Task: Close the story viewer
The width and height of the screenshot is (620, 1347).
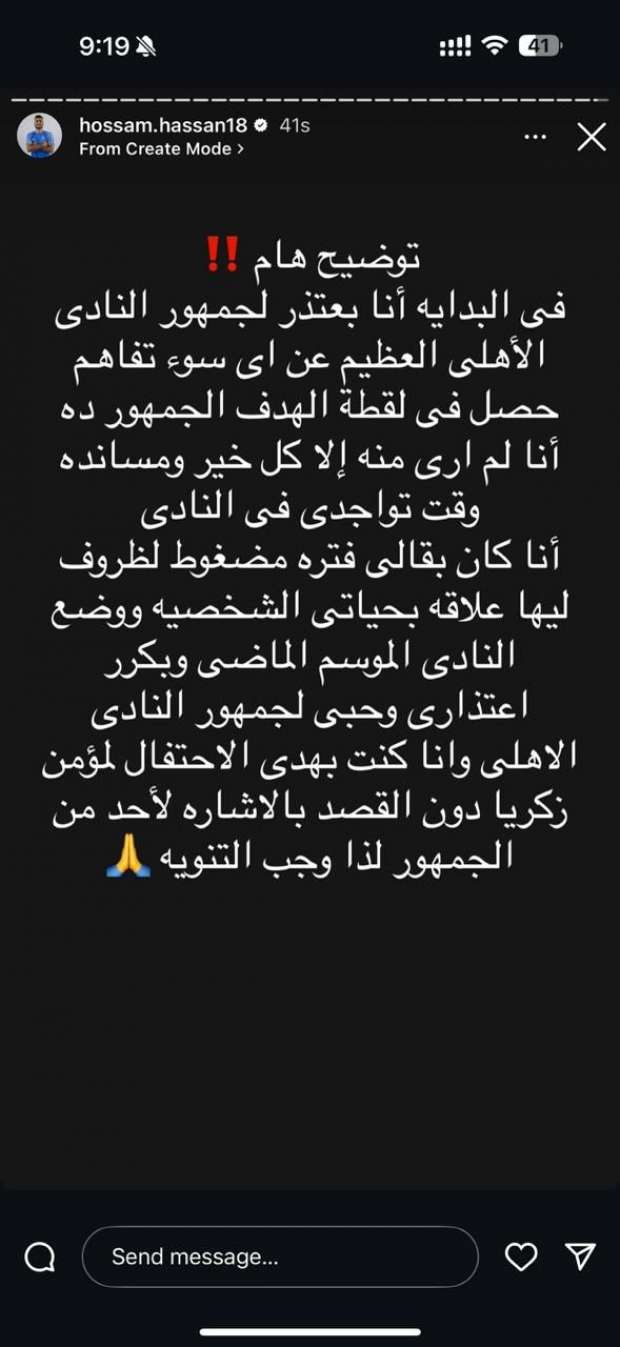Action: [x=591, y=137]
